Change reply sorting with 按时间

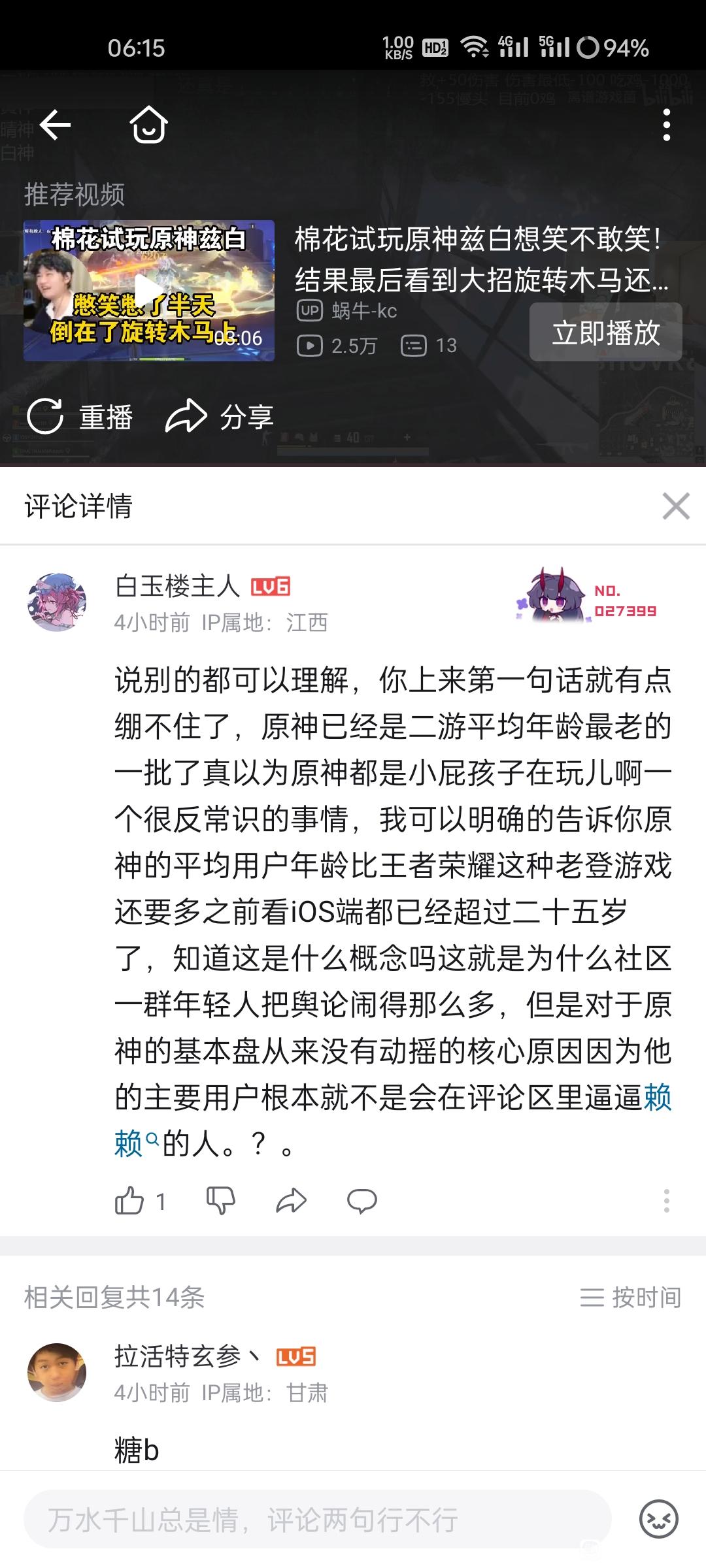(x=630, y=1297)
